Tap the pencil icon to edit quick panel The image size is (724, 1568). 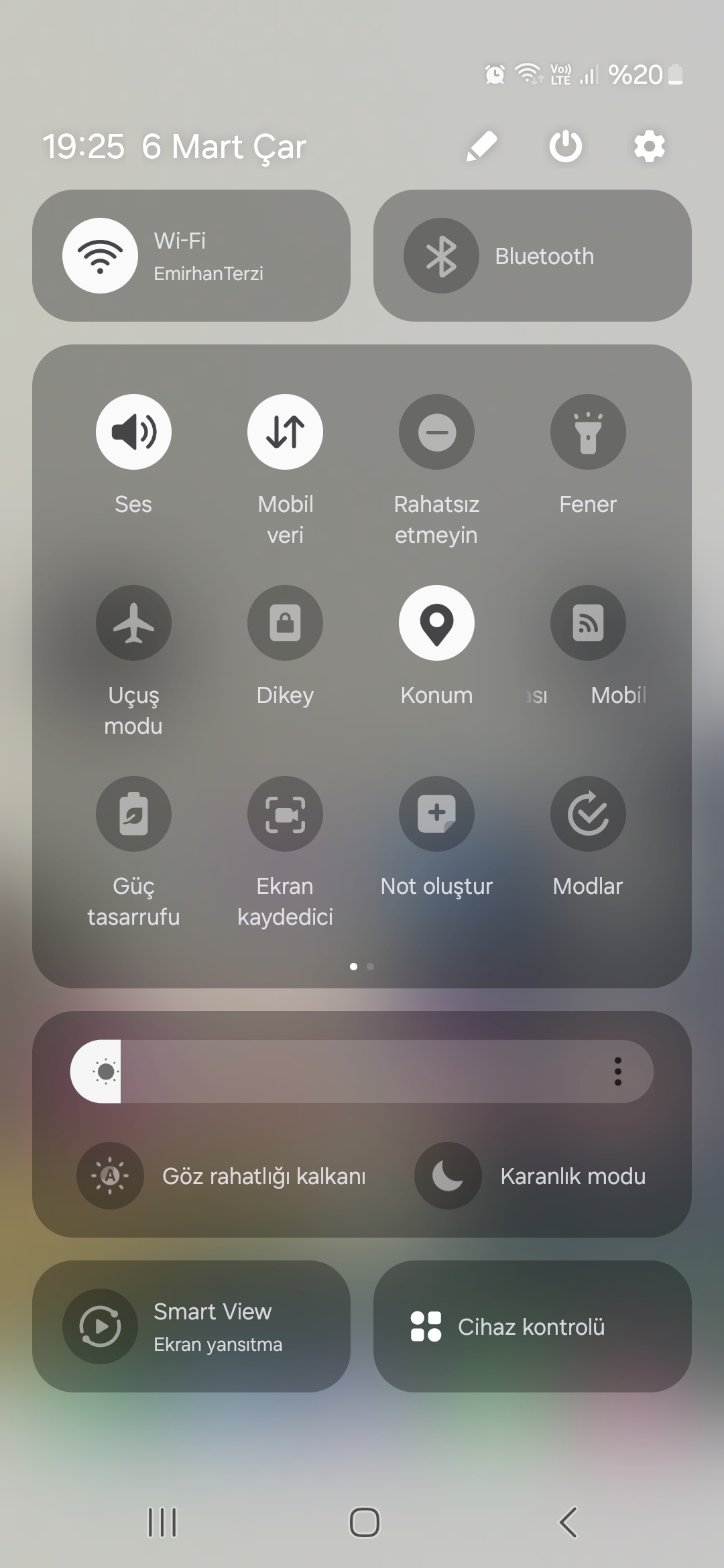pos(481,146)
